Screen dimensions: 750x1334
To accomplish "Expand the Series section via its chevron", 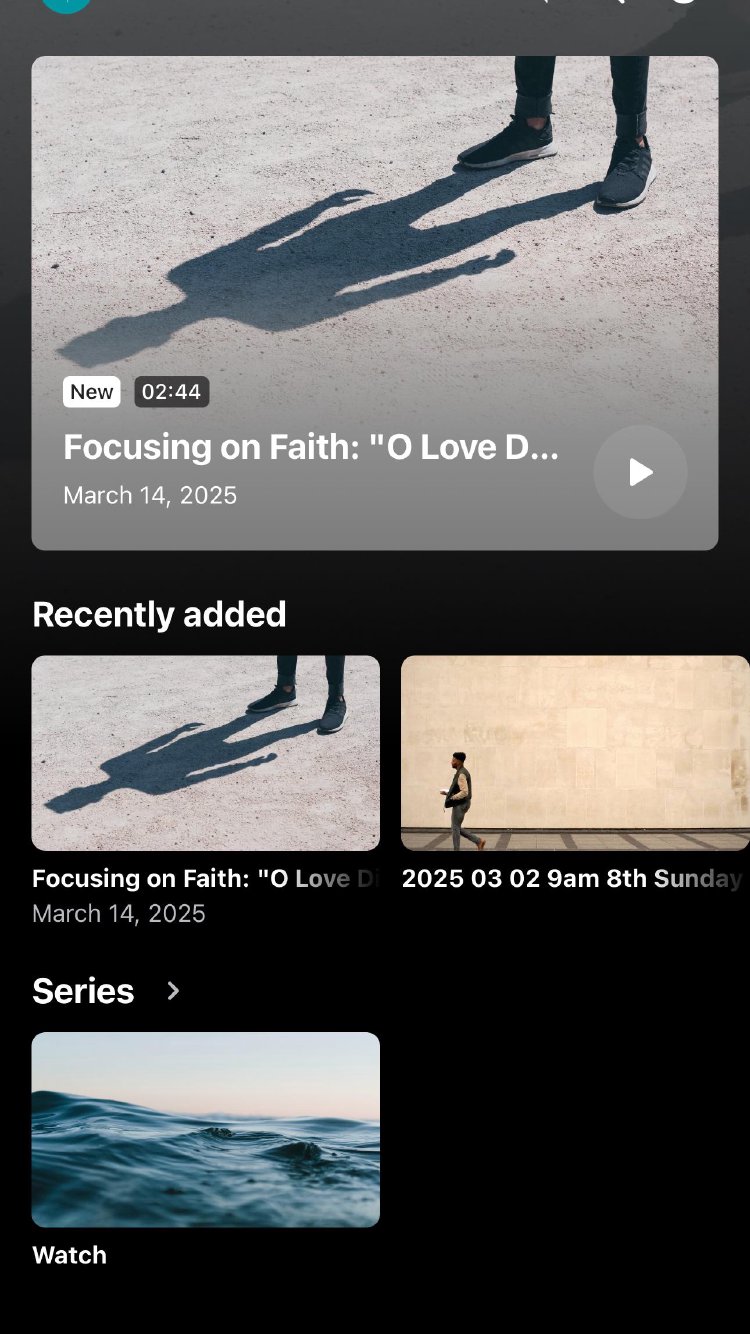I will pos(173,991).
